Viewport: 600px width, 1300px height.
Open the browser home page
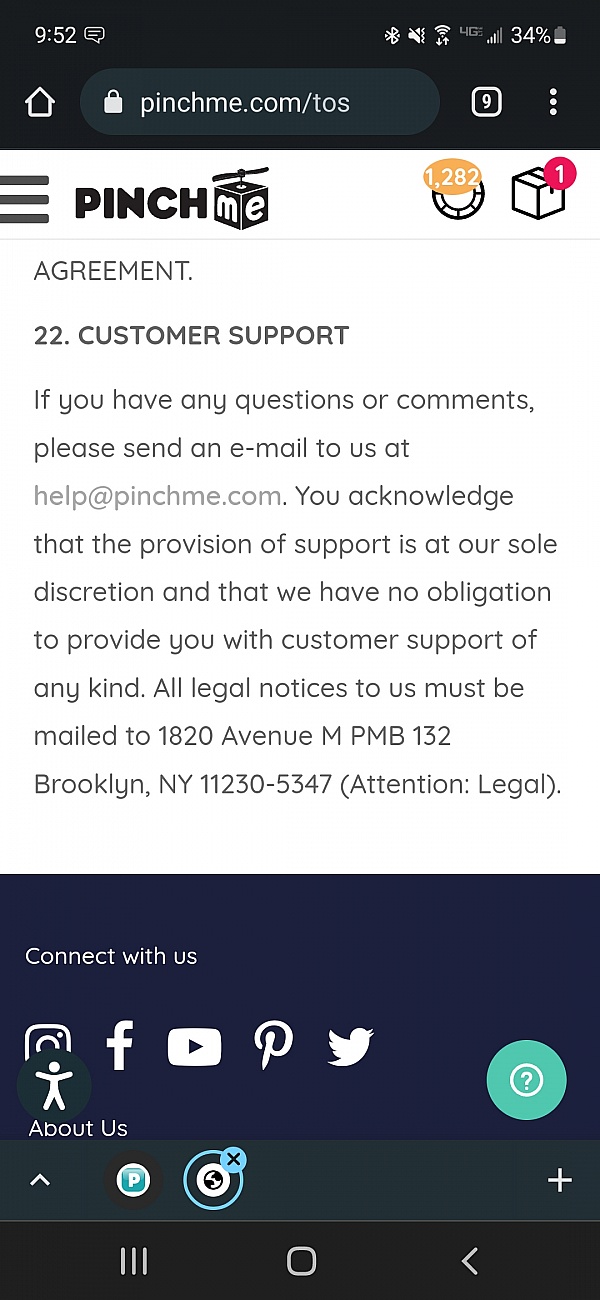tap(39, 102)
